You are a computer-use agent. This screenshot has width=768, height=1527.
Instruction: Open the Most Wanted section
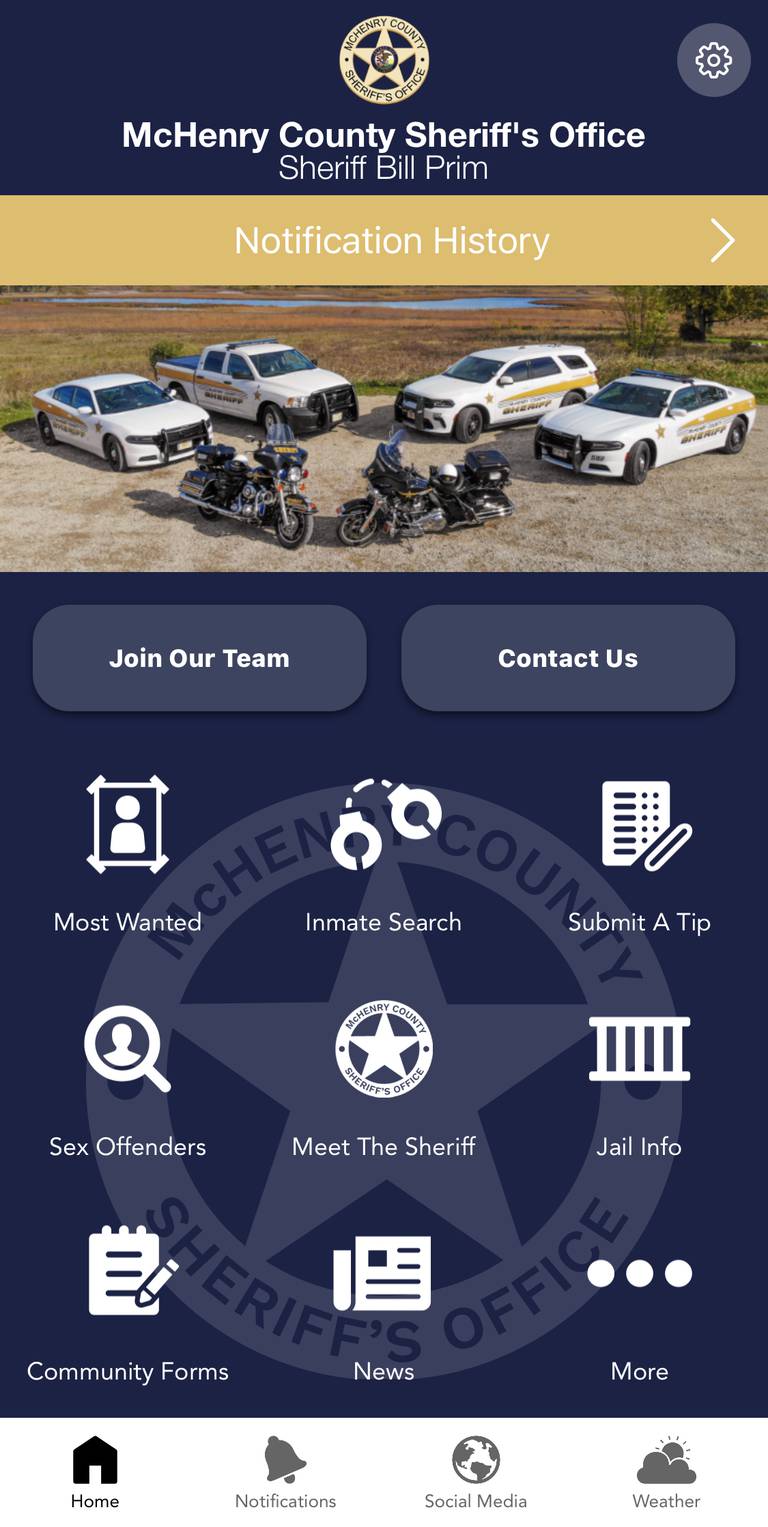(x=127, y=825)
